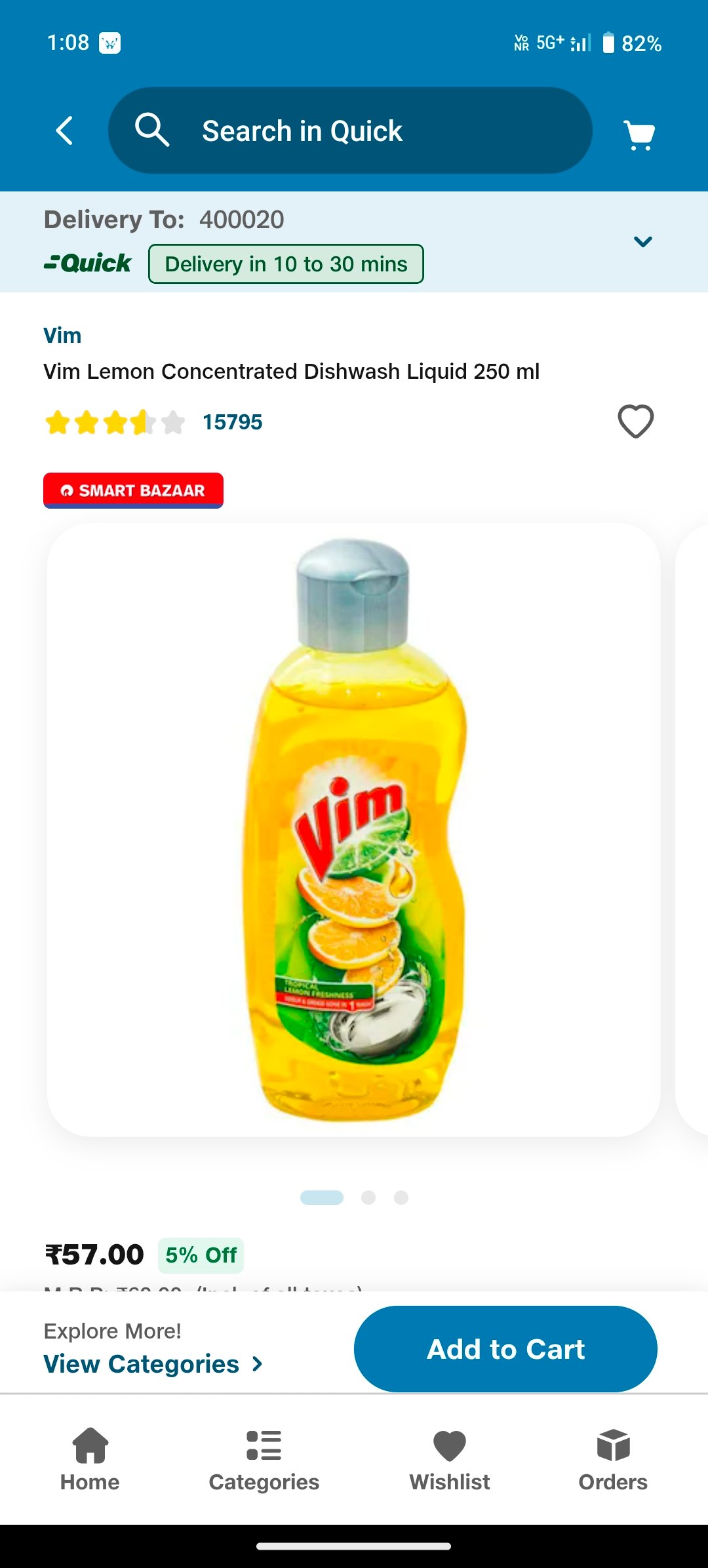Open the Delivery in 10 to 30 mins selector
The height and width of the screenshot is (1568, 708).
tap(286, 264)
